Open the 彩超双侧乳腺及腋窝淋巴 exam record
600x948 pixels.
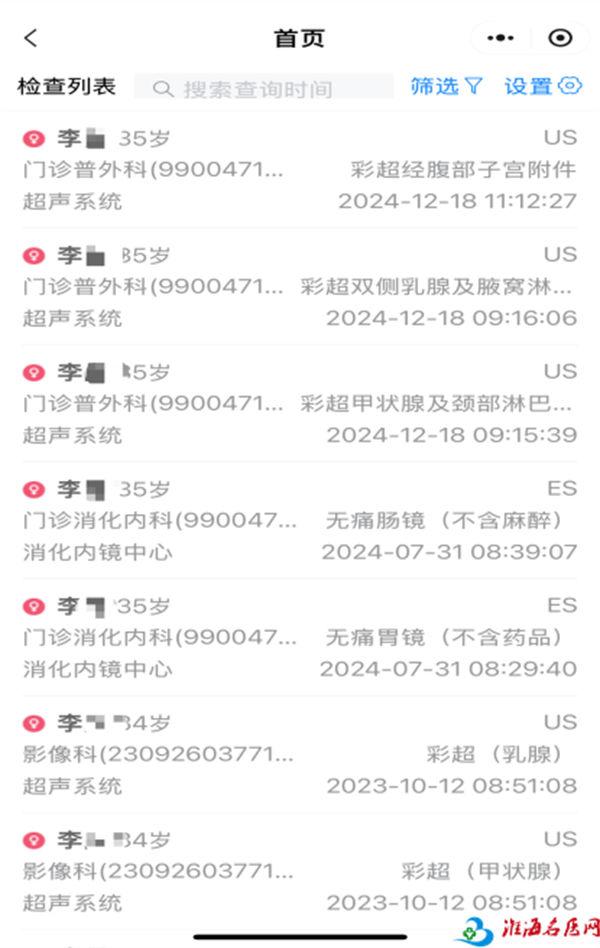pyautogui.click(x=300, y=286)
